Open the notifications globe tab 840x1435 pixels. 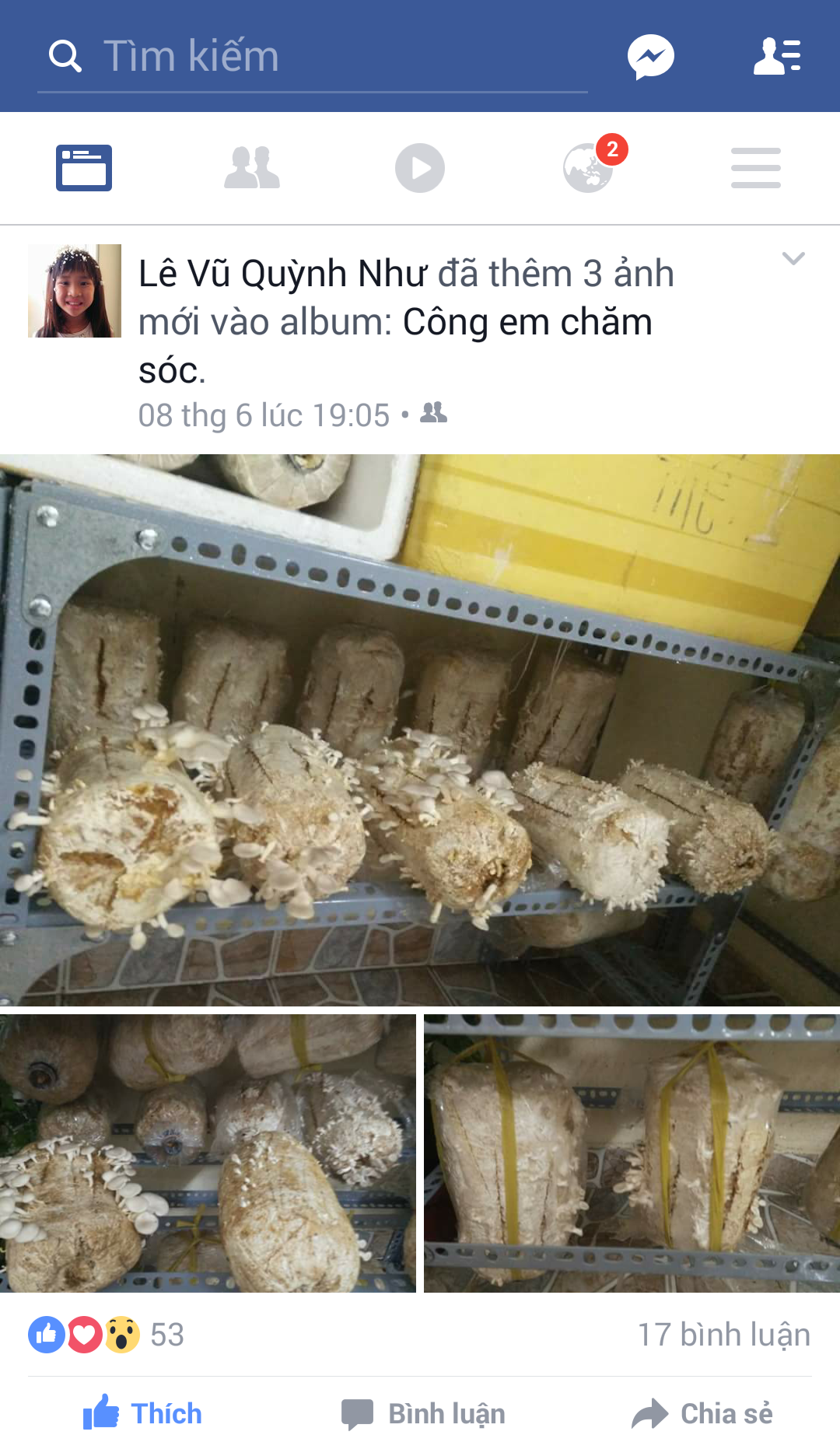590,168
